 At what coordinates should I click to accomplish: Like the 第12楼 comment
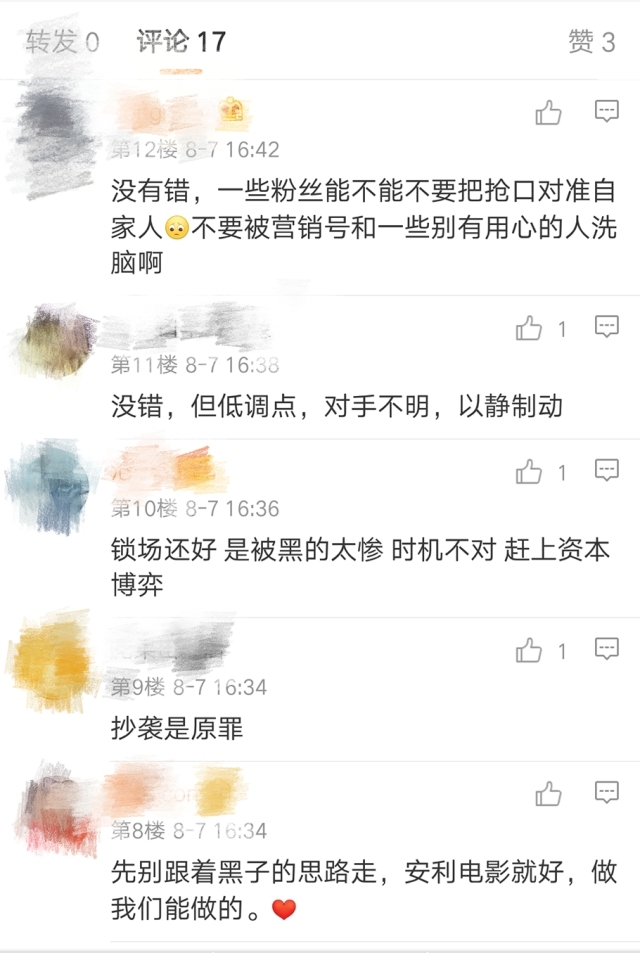click(548, 113)
